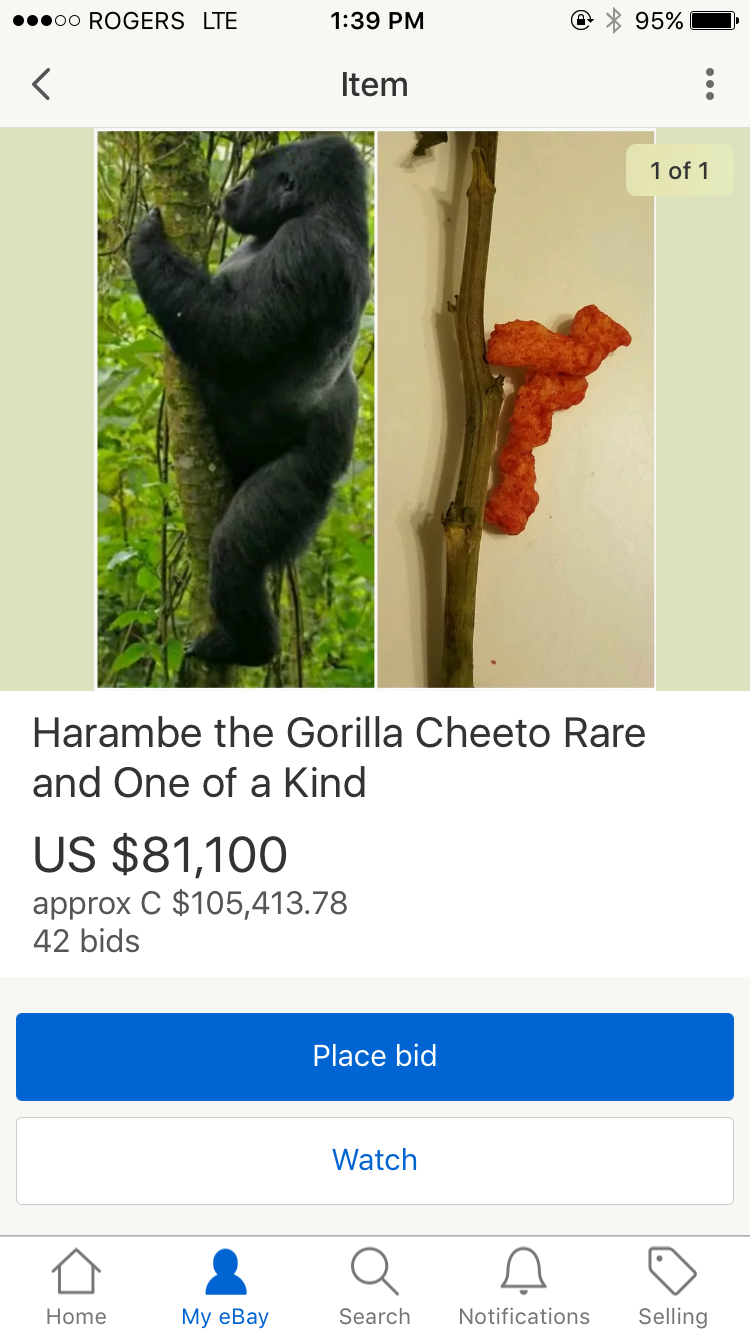Screen dimensions: 750x1334
Task: Go back from the Item page
Action: [x=41, y=84]
